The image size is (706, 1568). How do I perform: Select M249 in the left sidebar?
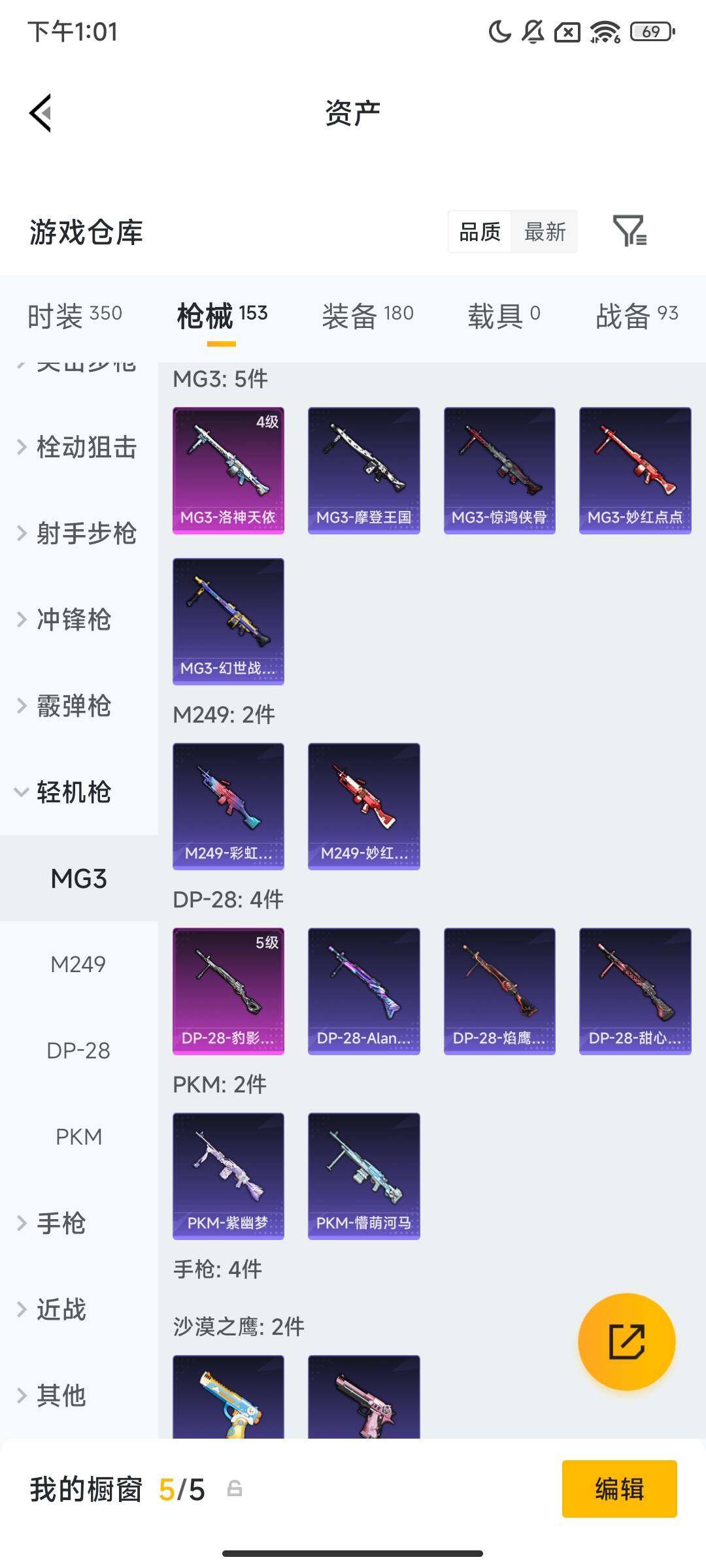tap(78, 964)
